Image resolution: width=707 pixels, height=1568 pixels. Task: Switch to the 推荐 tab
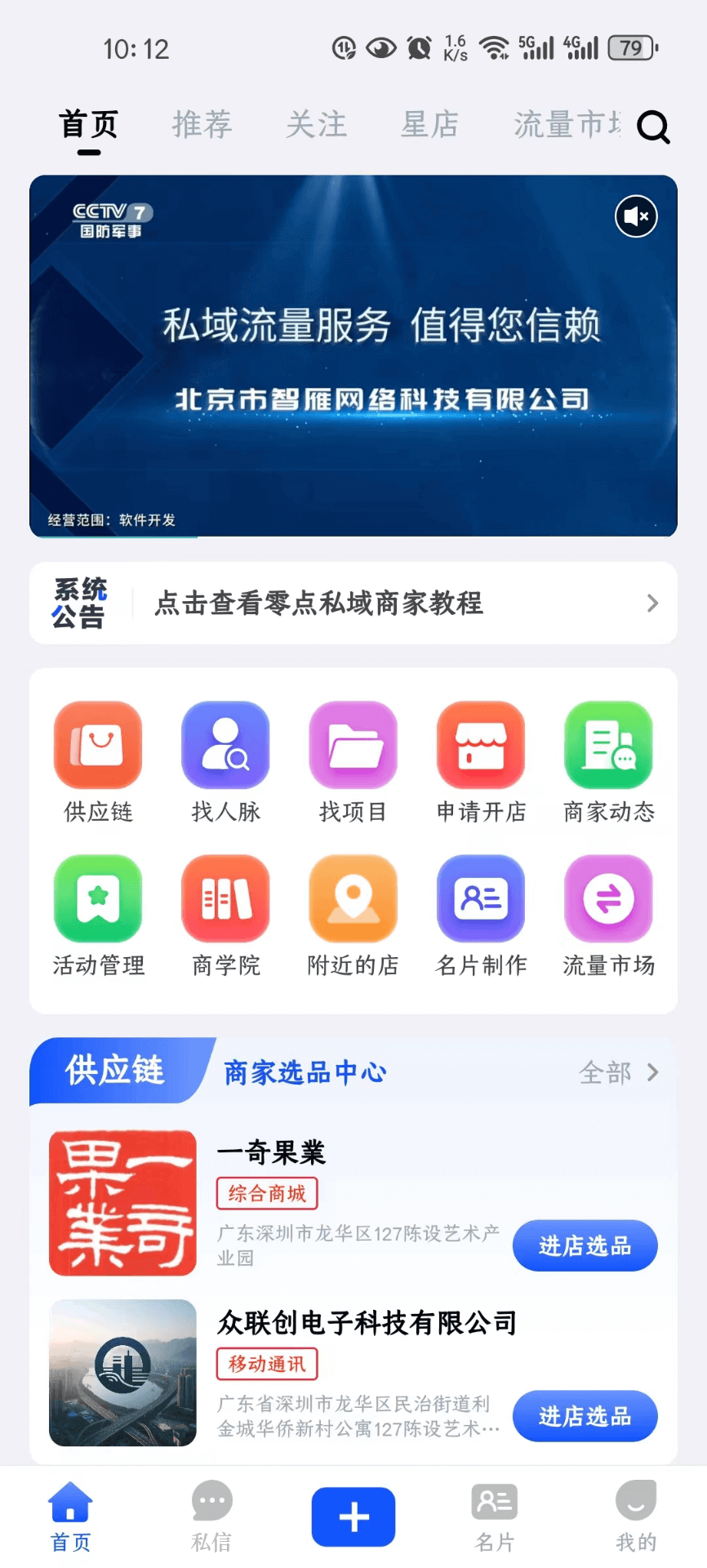click(x=202, y=125)
